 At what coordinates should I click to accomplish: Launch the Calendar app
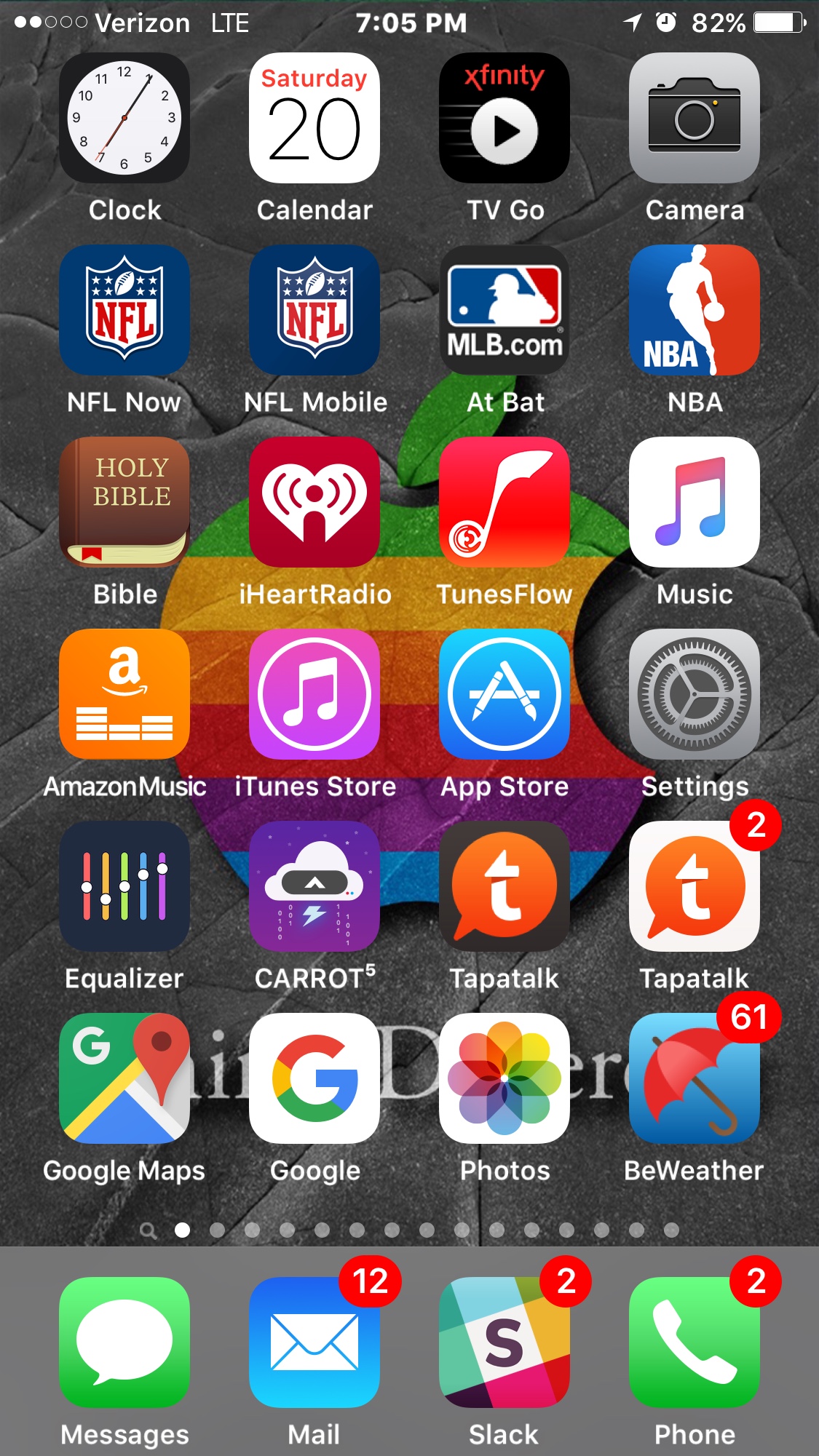point(314,118)
